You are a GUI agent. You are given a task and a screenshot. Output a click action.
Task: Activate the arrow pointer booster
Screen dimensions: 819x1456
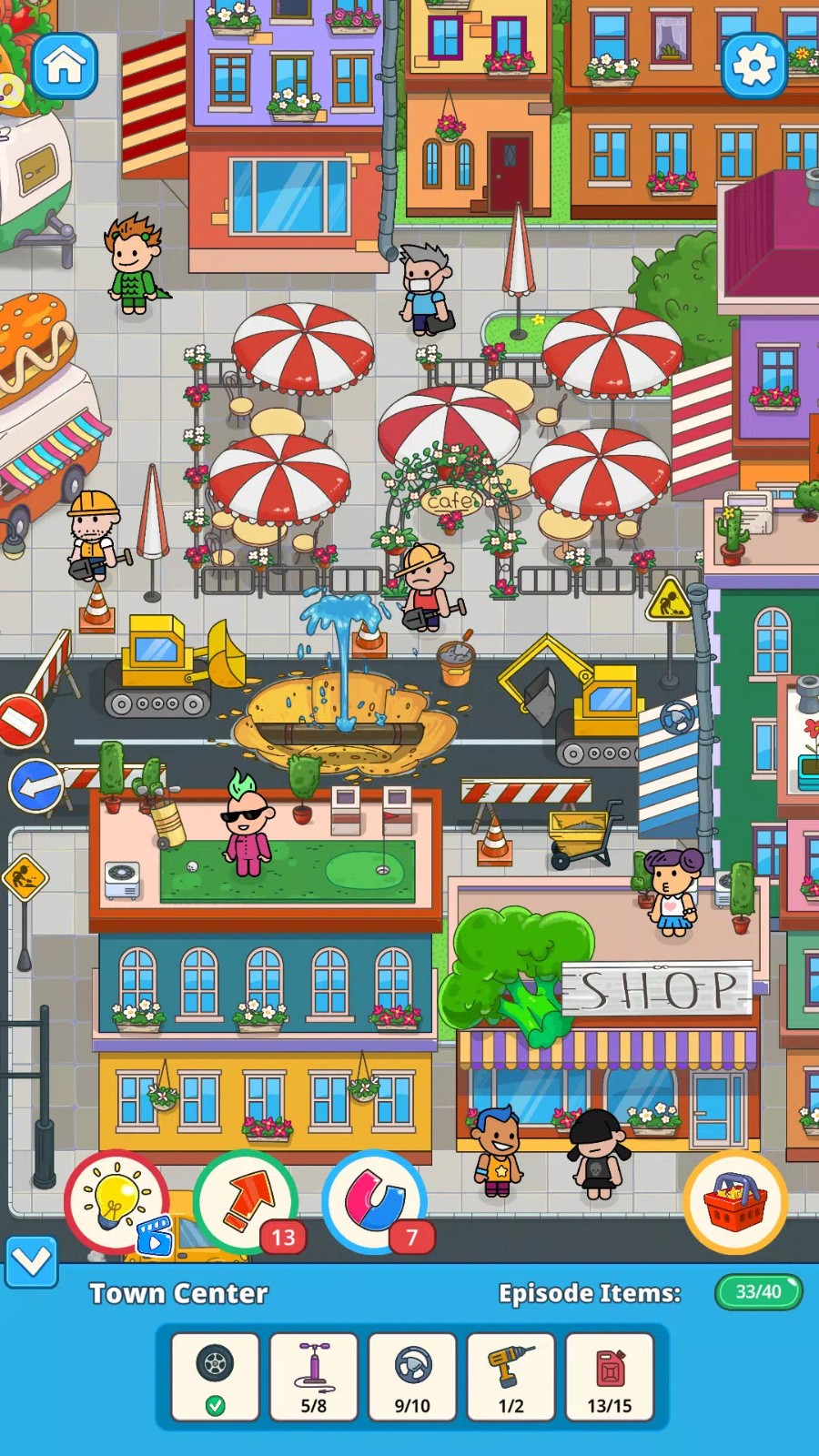pos(246,1201)
